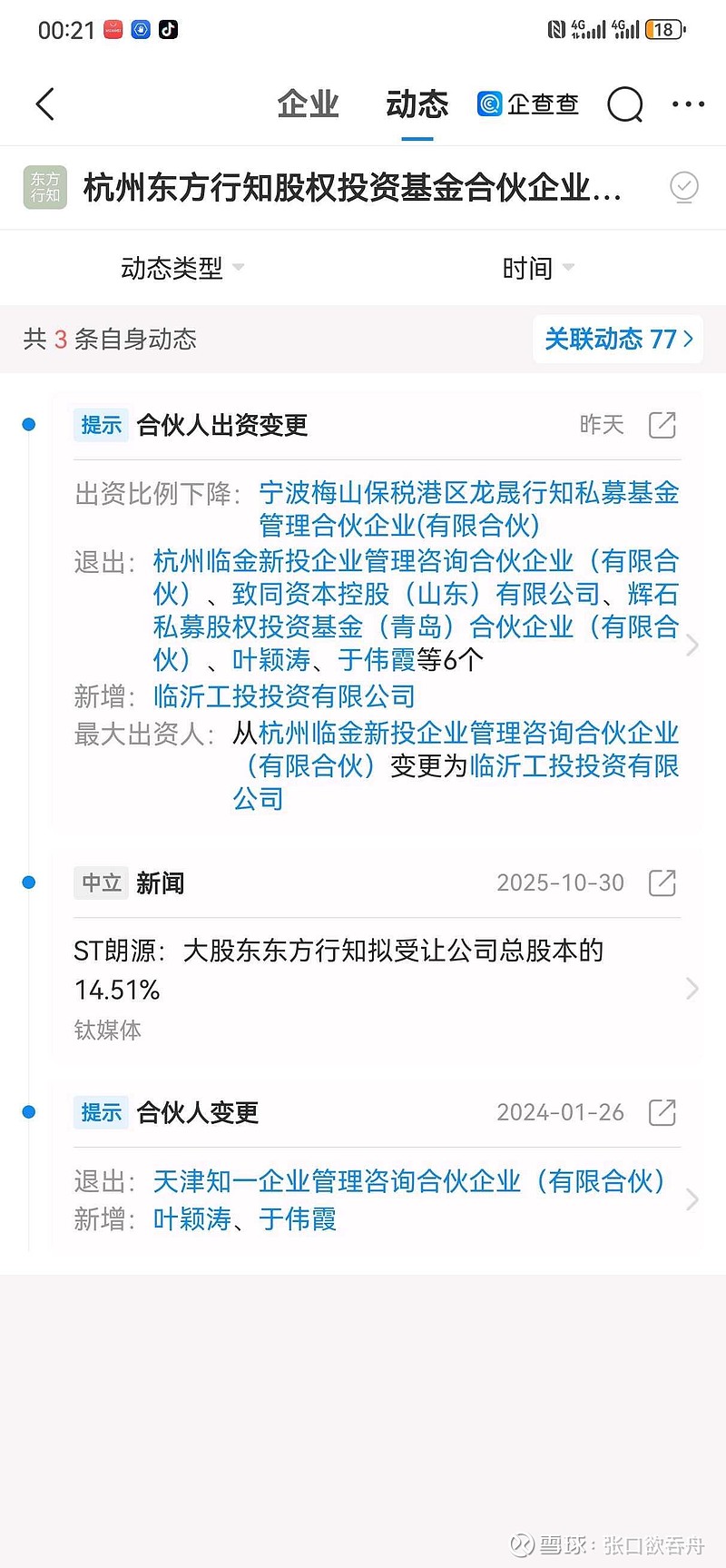Stay on the 动态 tab
Screen dimensions: 726x1568
click(416, 104)
